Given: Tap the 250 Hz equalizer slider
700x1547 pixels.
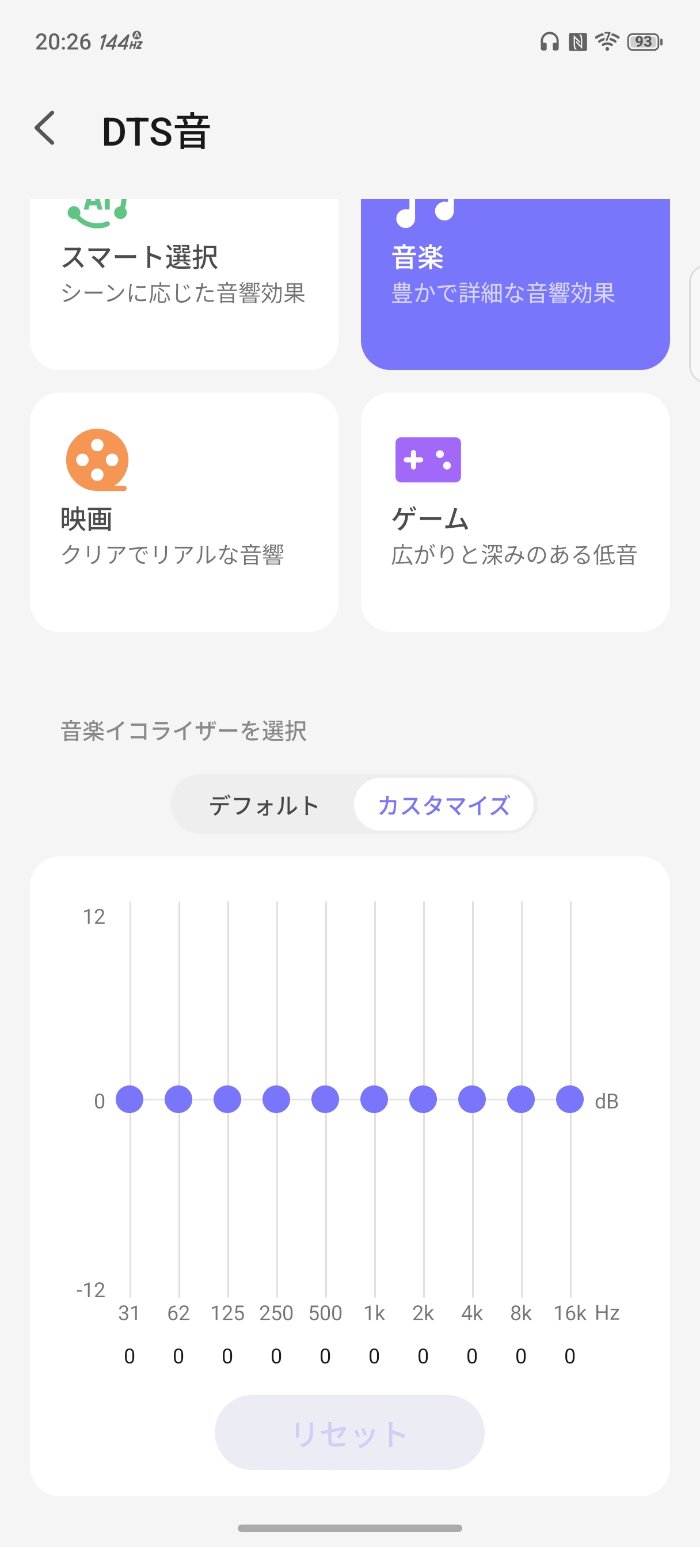Looking at the screenshot, I should click(x=276, y=1099).
